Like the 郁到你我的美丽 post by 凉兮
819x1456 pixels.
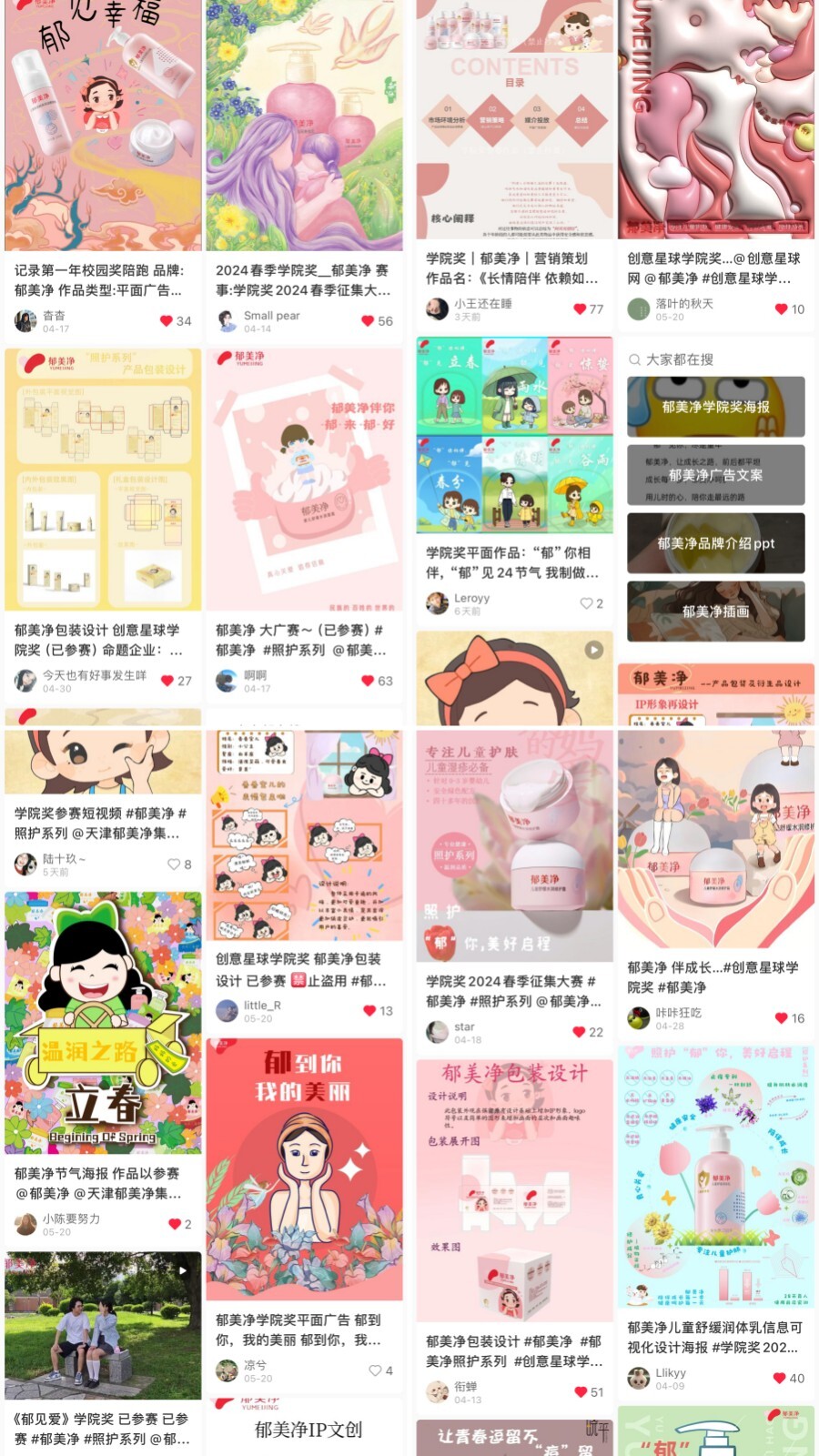pos(376,1370)
